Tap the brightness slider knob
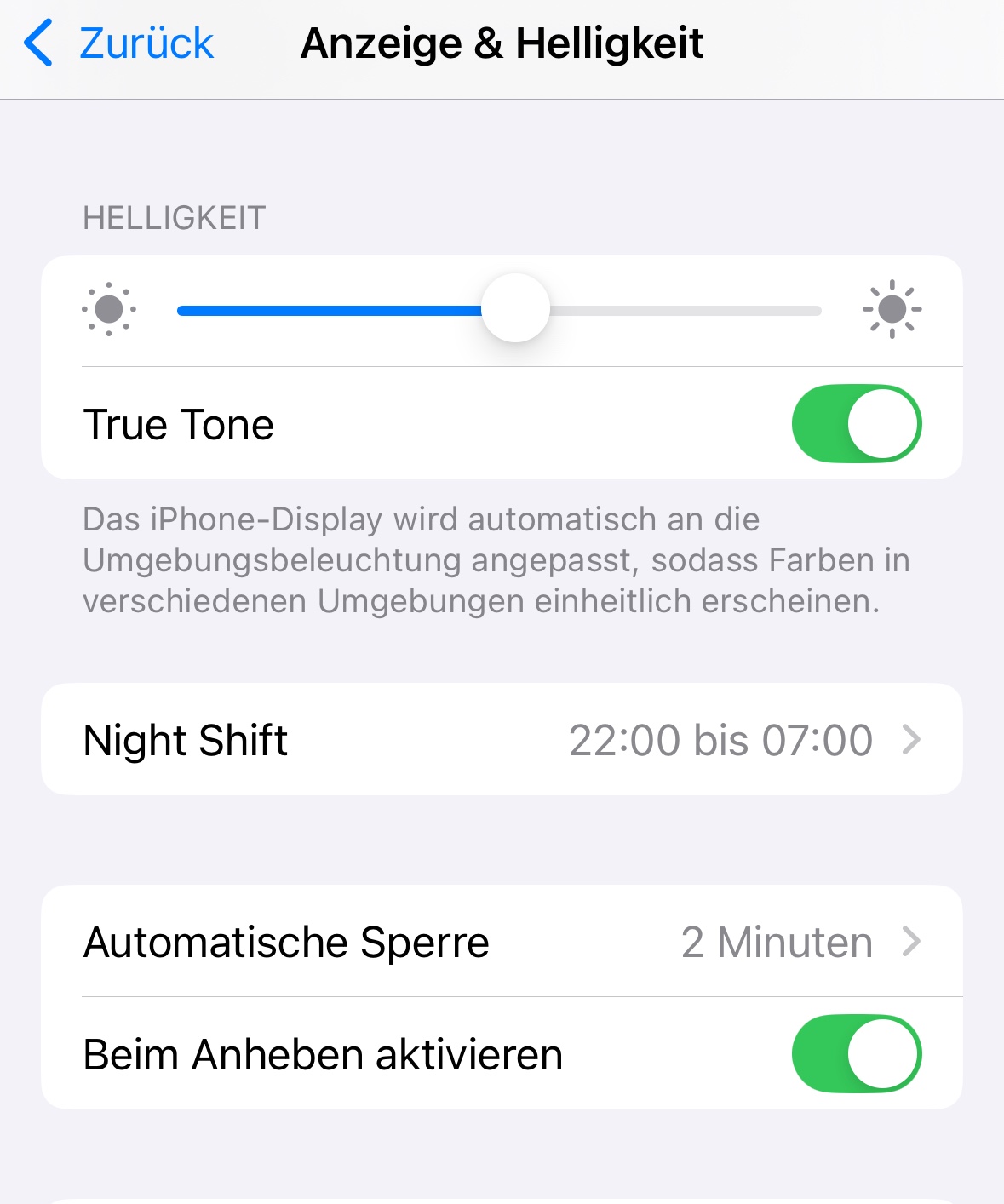Image resolution: width=1004 pixels, height=1204 pixels. (515, 308)
